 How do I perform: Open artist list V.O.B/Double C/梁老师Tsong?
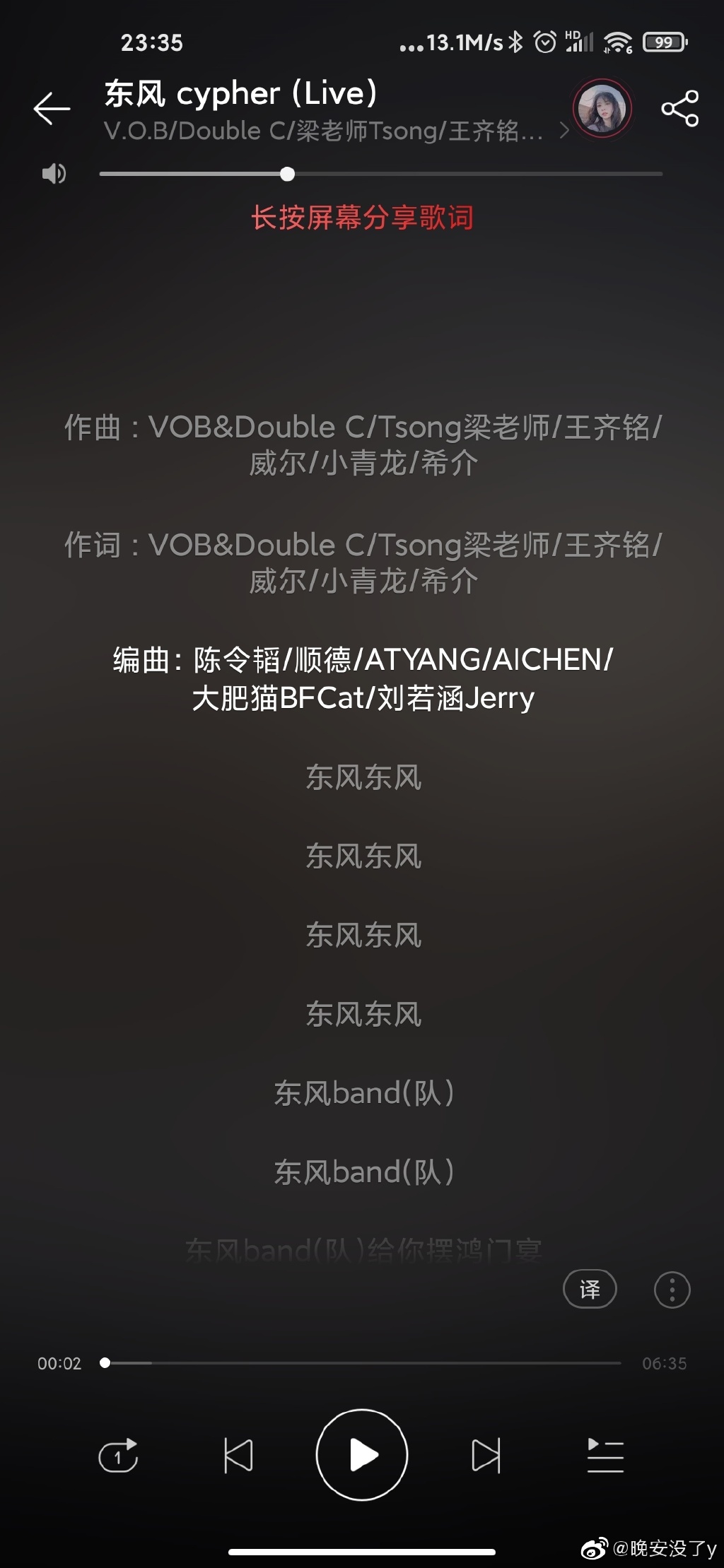(x=332, y=131)
